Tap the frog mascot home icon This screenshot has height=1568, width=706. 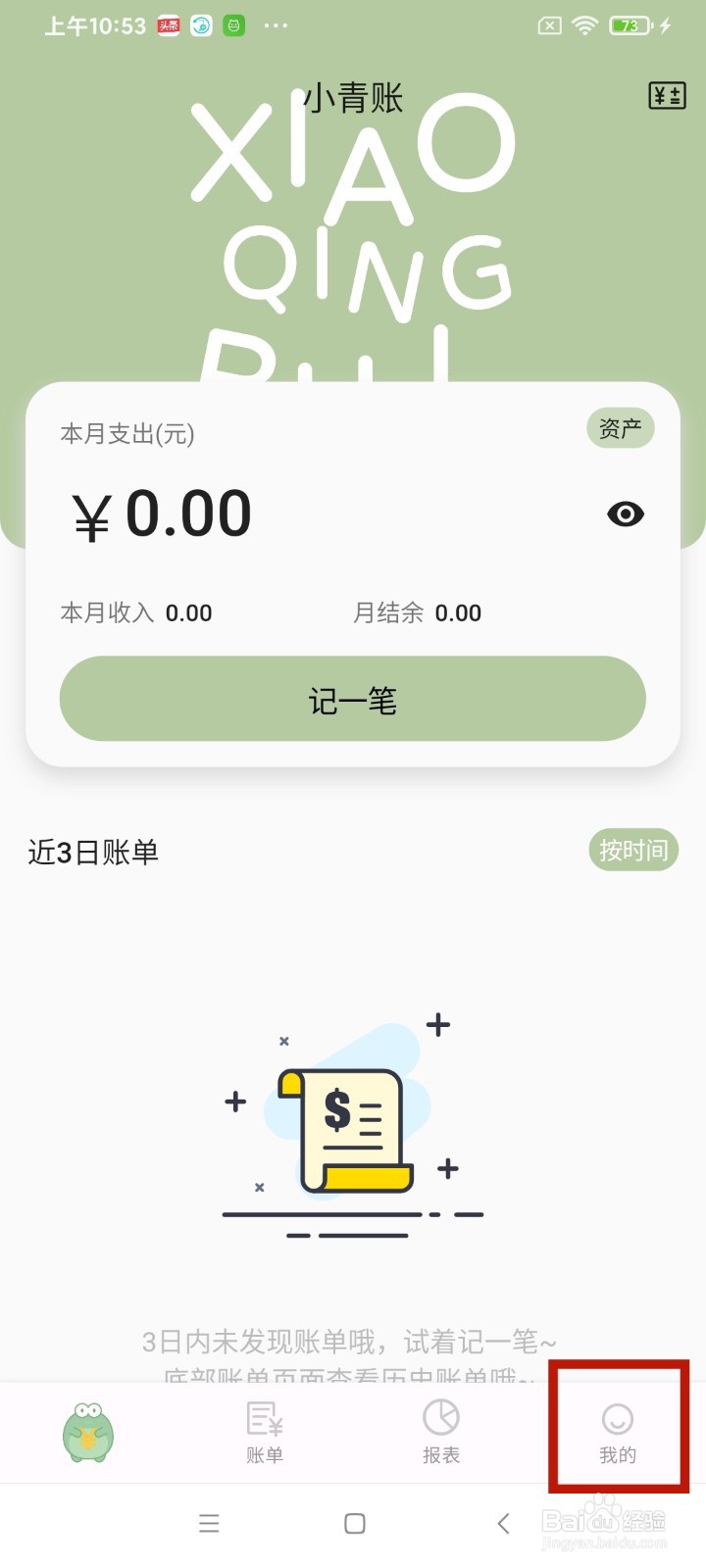click(87, 1433)
